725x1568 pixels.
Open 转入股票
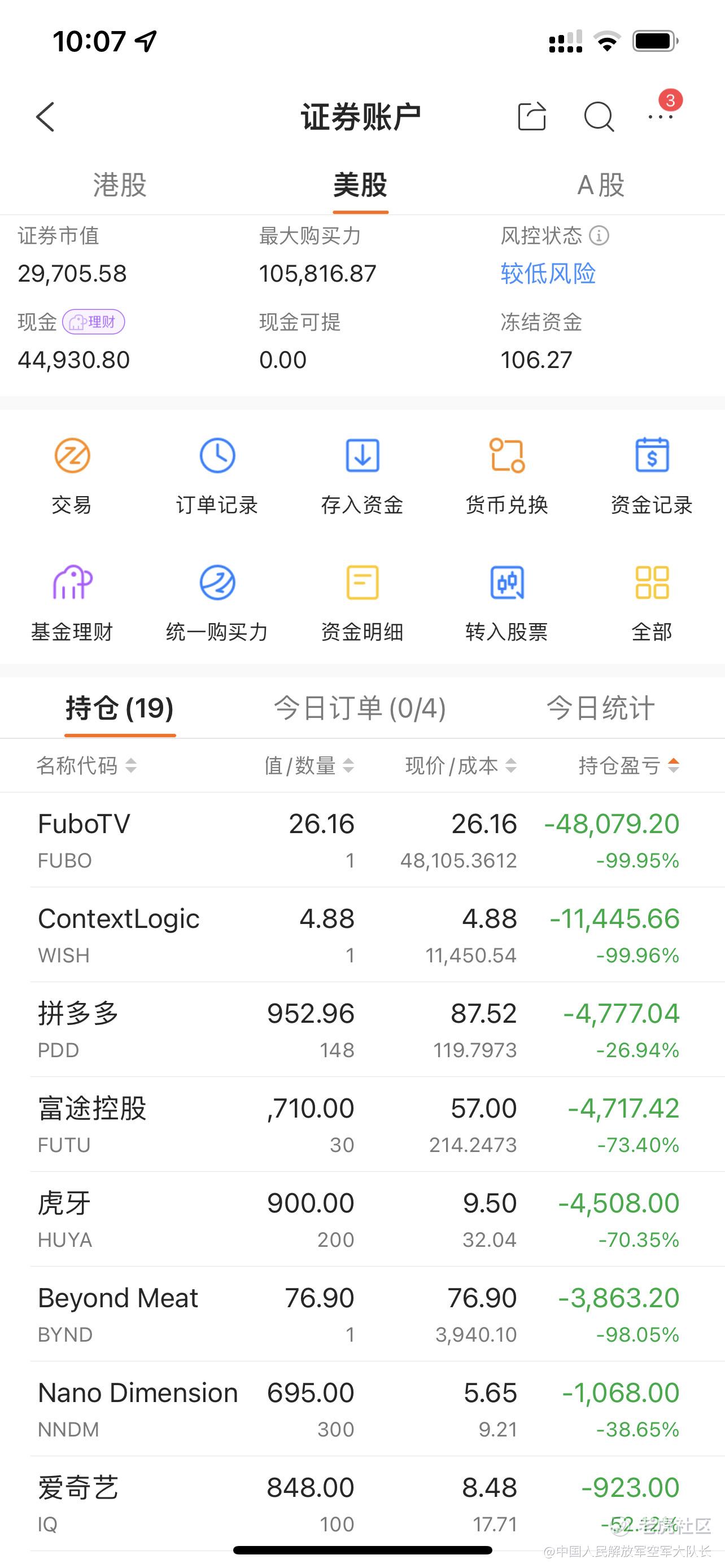pos(507,603)
